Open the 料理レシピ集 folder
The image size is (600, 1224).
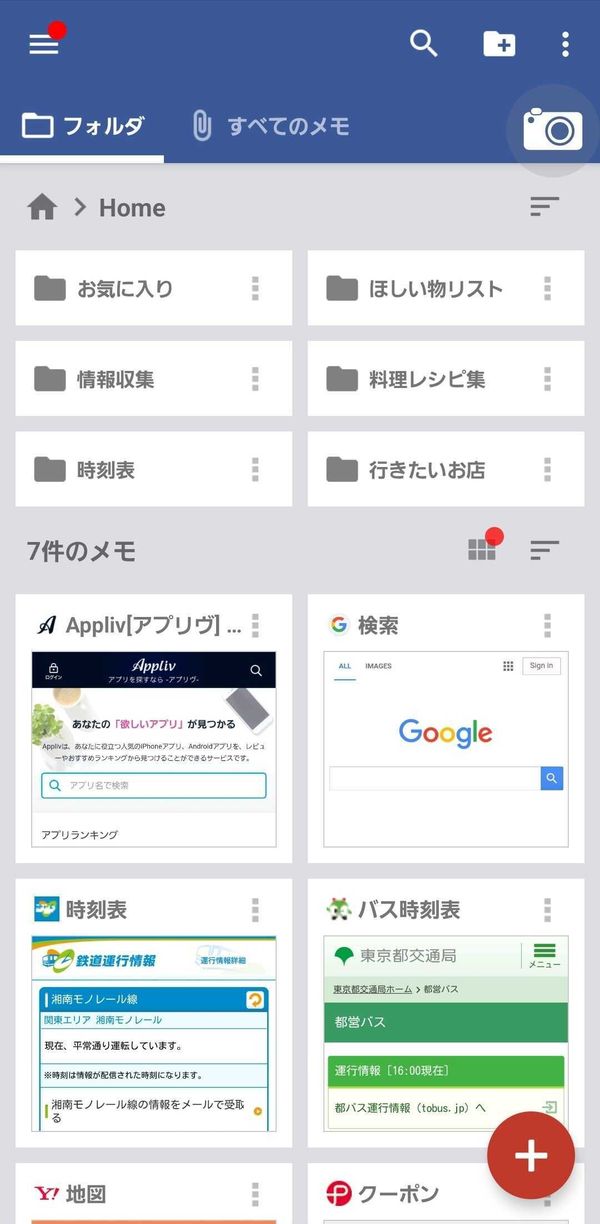pos(446,379)
